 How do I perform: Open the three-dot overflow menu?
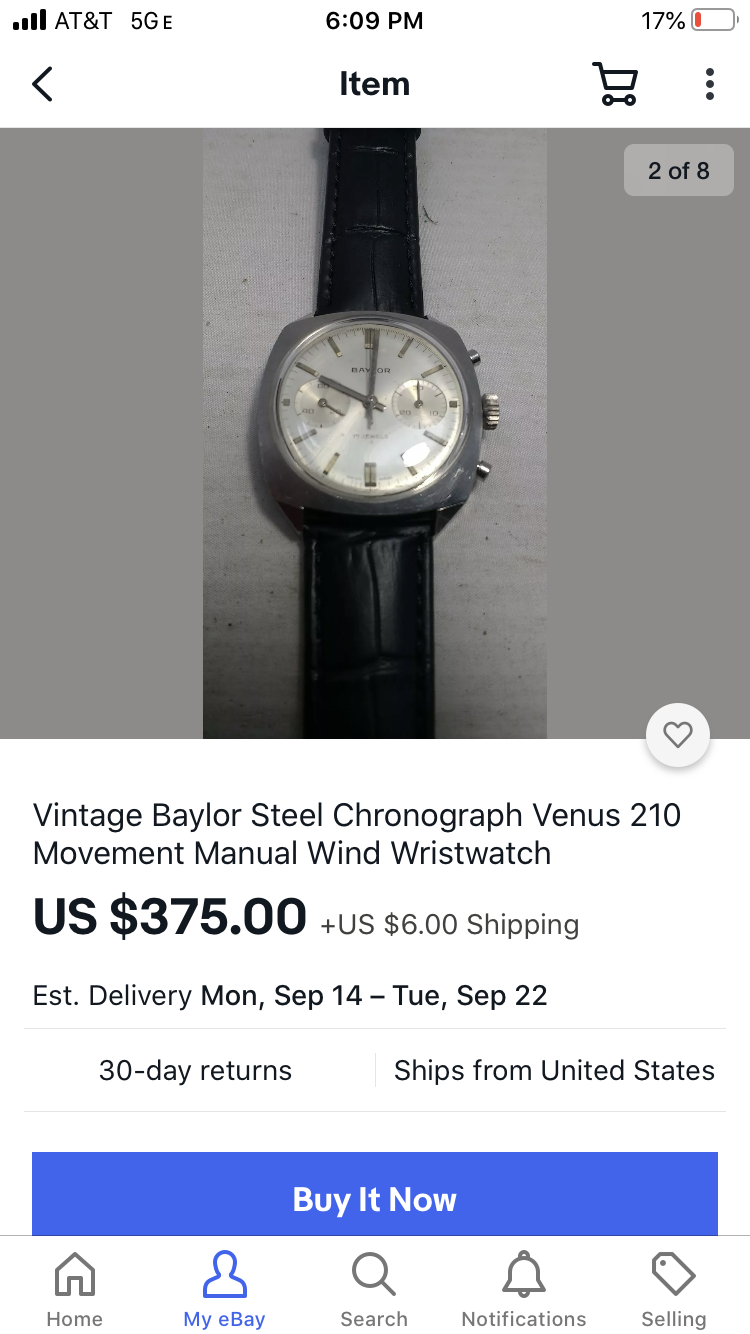click(709, 84)
